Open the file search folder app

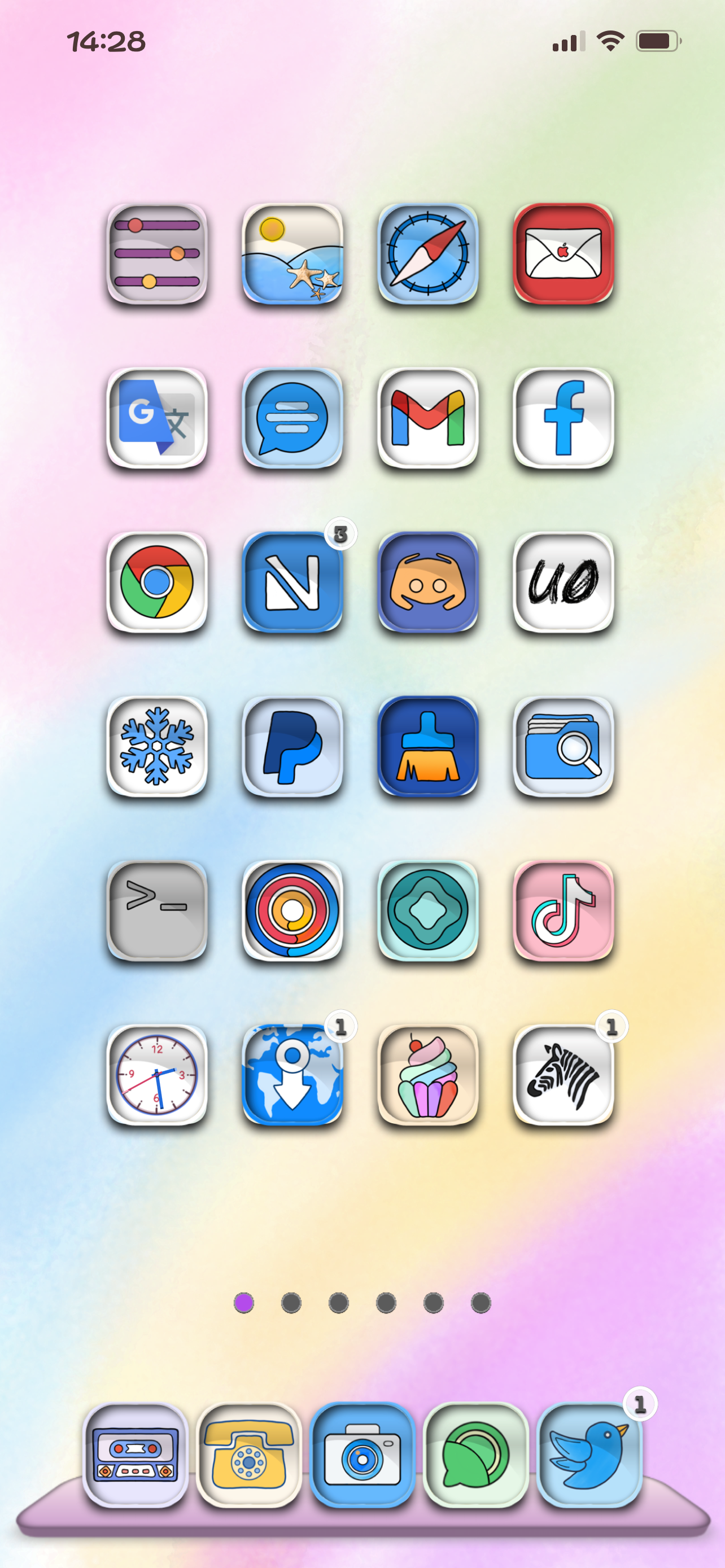[563, 747]
